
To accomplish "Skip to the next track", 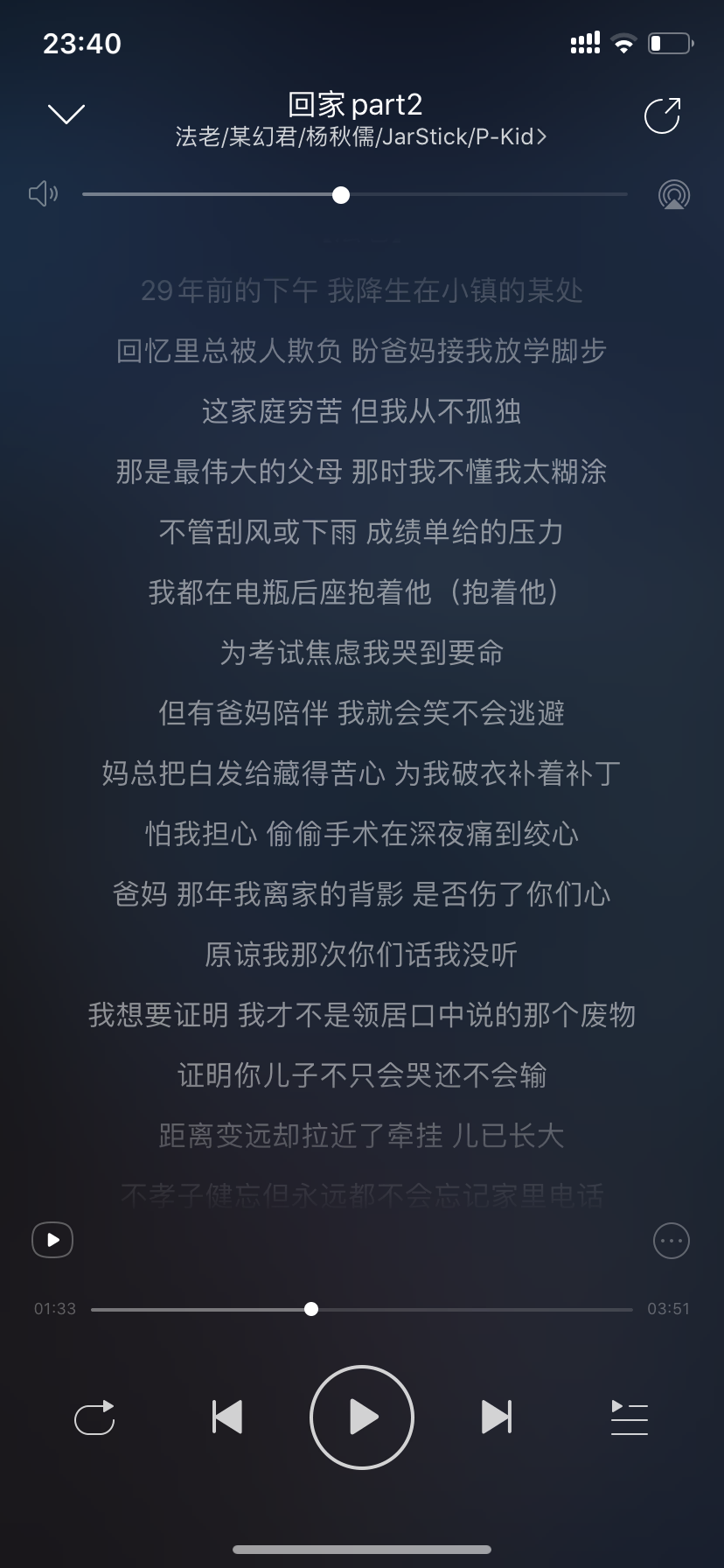I will point(497,1417).
